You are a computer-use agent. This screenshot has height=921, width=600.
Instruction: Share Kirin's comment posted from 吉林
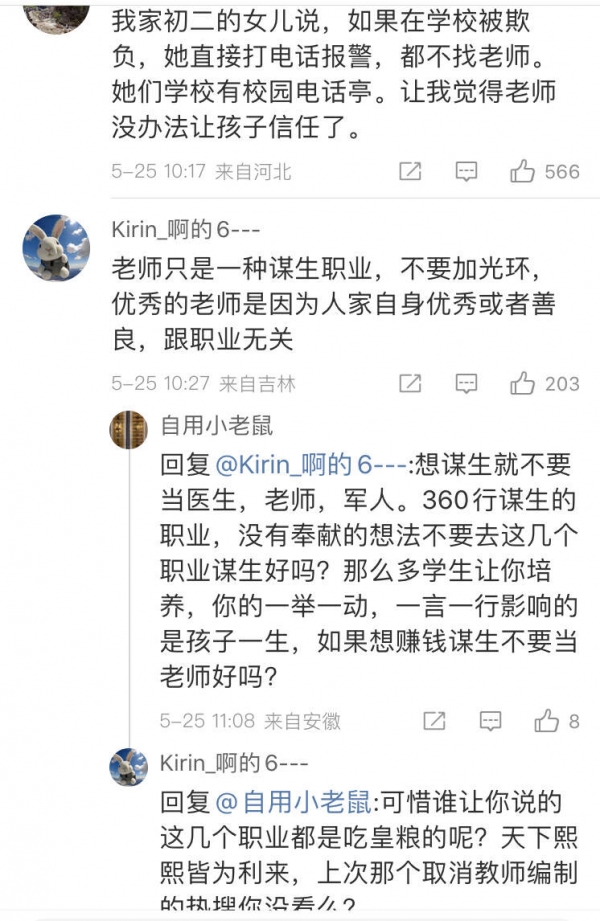pyautogui.click(x=410, y=383)
